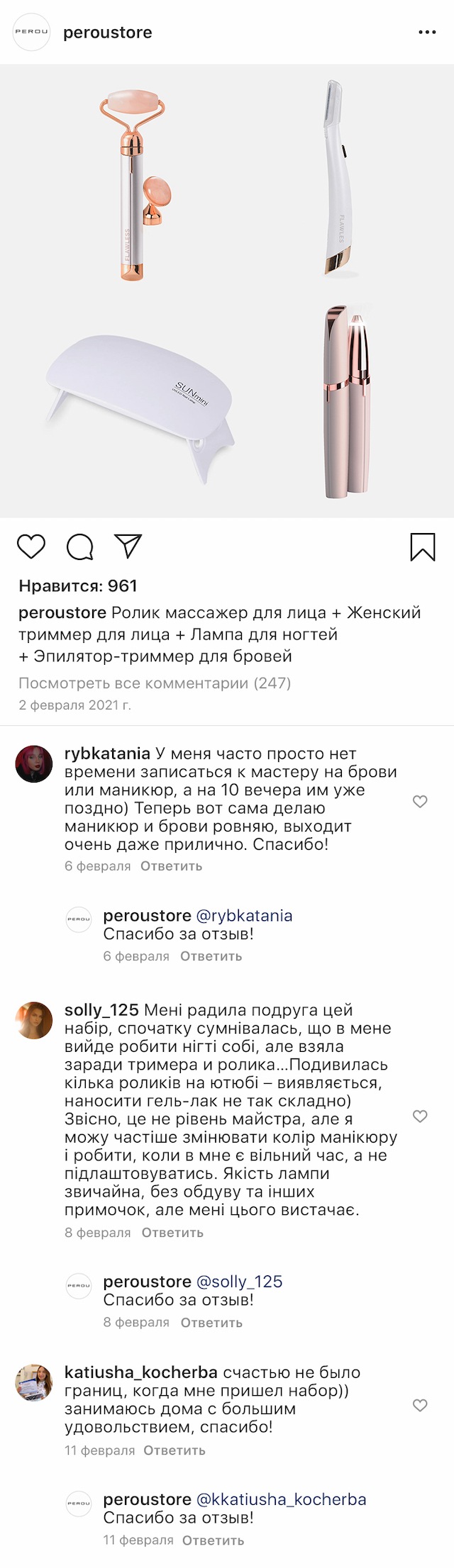The width and height of the screenshot is (454, 1568).
Task: Like the peroustore post
Action: [31, 547]
